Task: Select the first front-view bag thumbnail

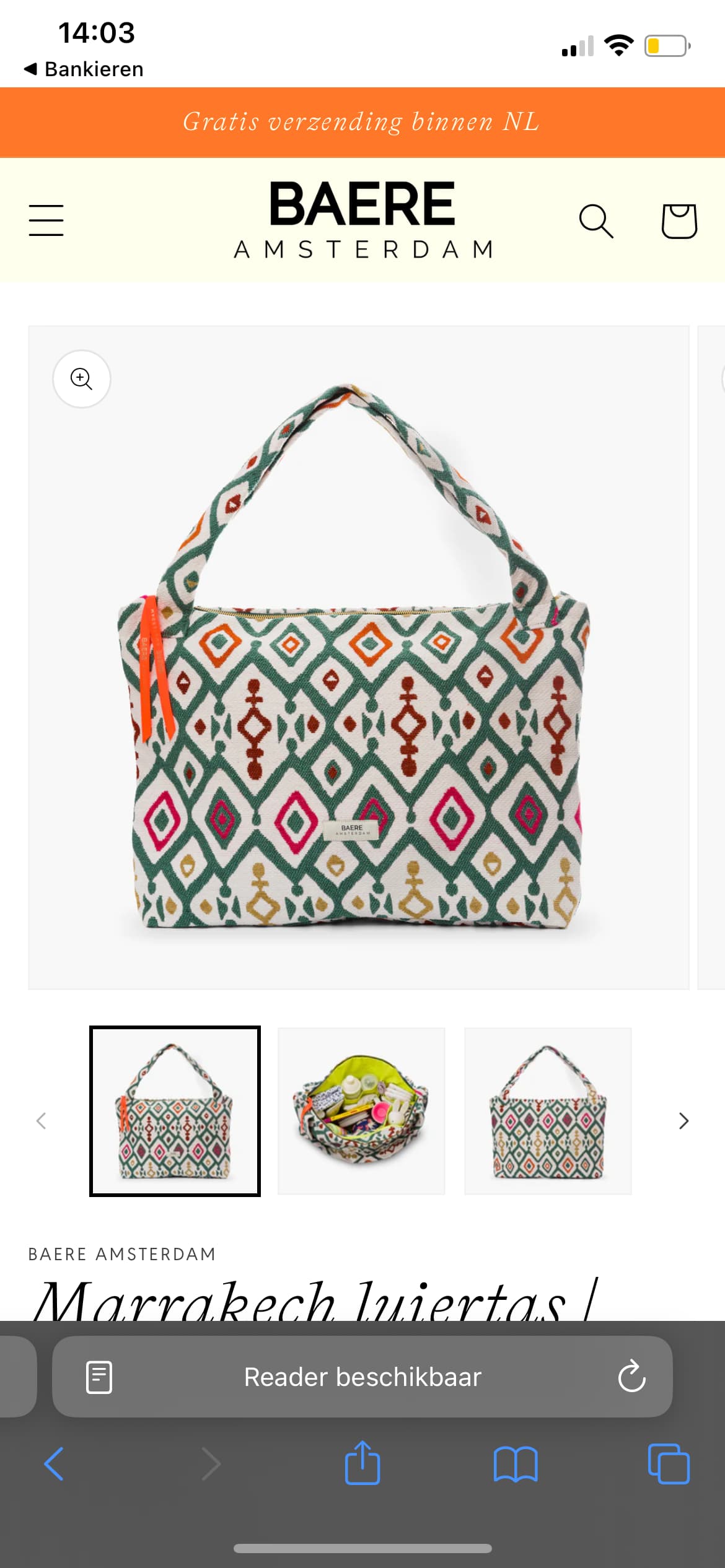Action: pos(175,1111)
